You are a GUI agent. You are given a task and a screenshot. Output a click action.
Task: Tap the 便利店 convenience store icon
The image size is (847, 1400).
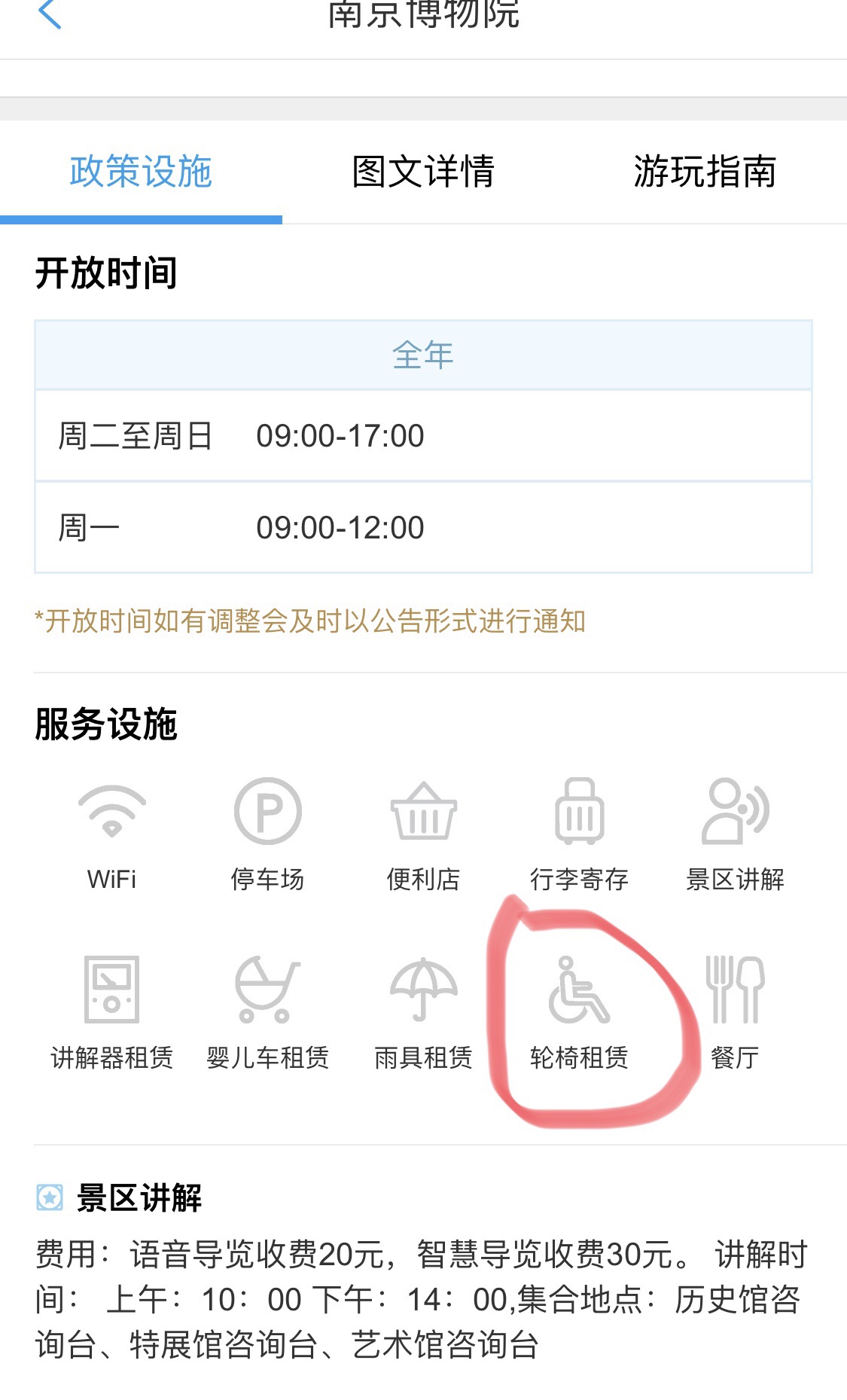(x=424, y=811)
